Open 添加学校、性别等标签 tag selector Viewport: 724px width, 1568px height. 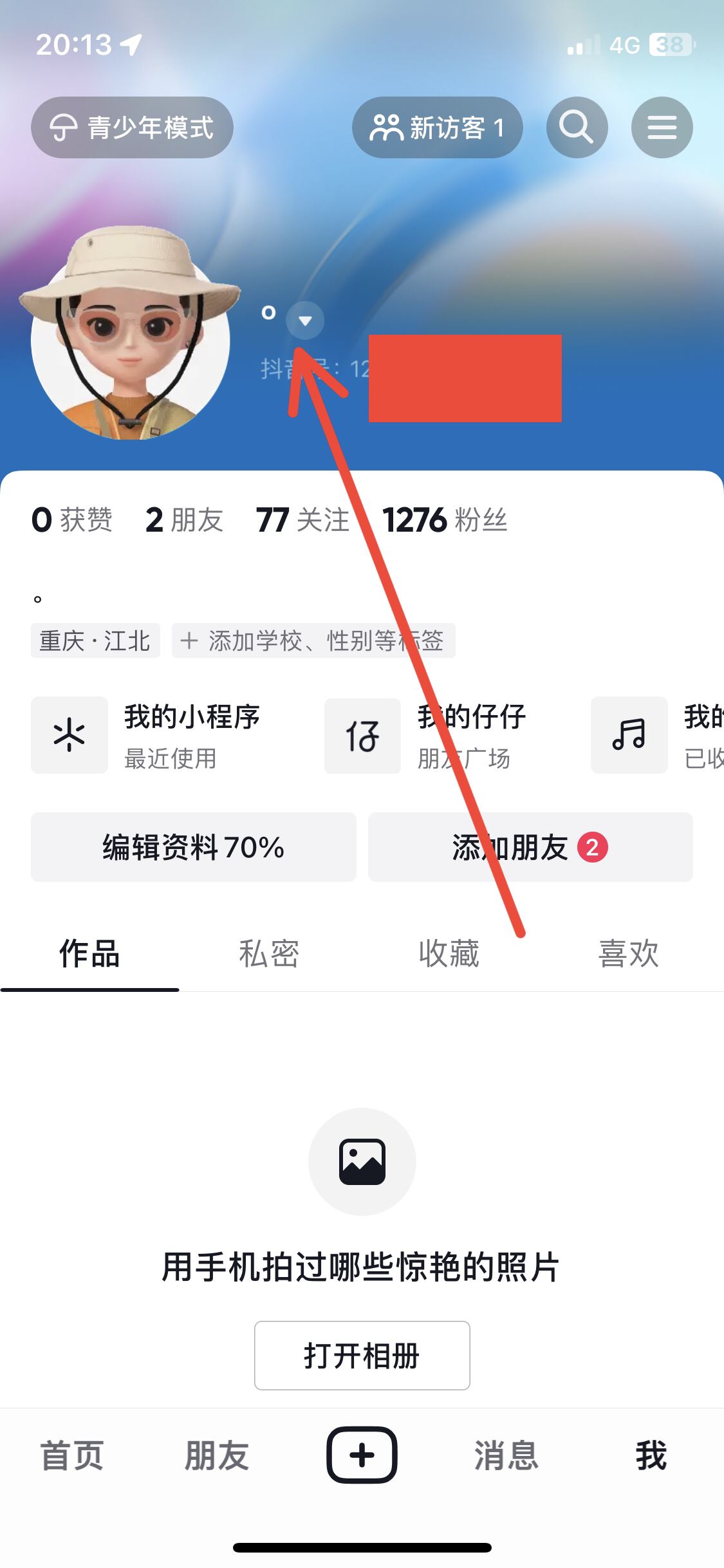pyautogui.click(x=312, y=640)
